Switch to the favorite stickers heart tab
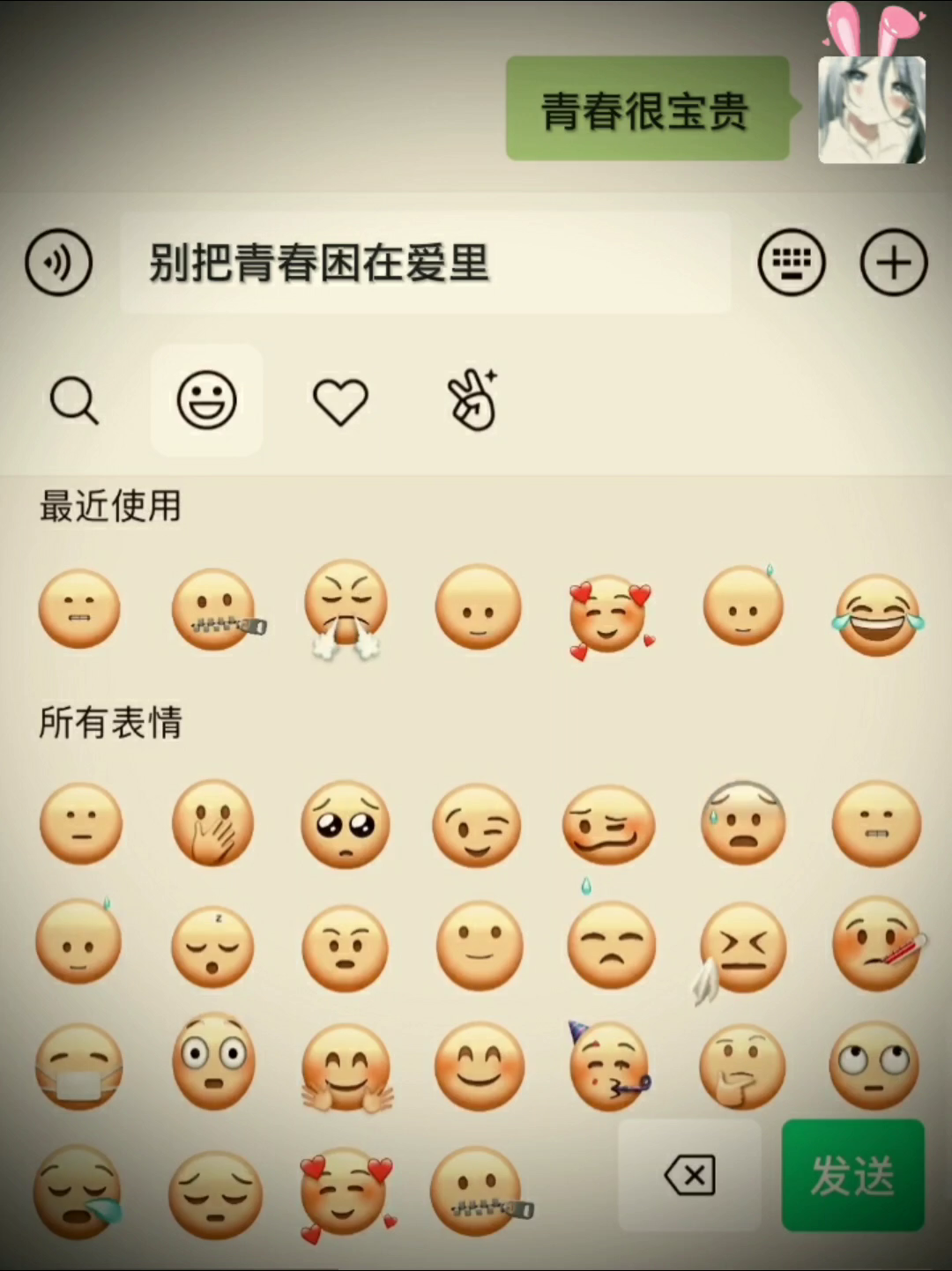 [x=340, y=401]
